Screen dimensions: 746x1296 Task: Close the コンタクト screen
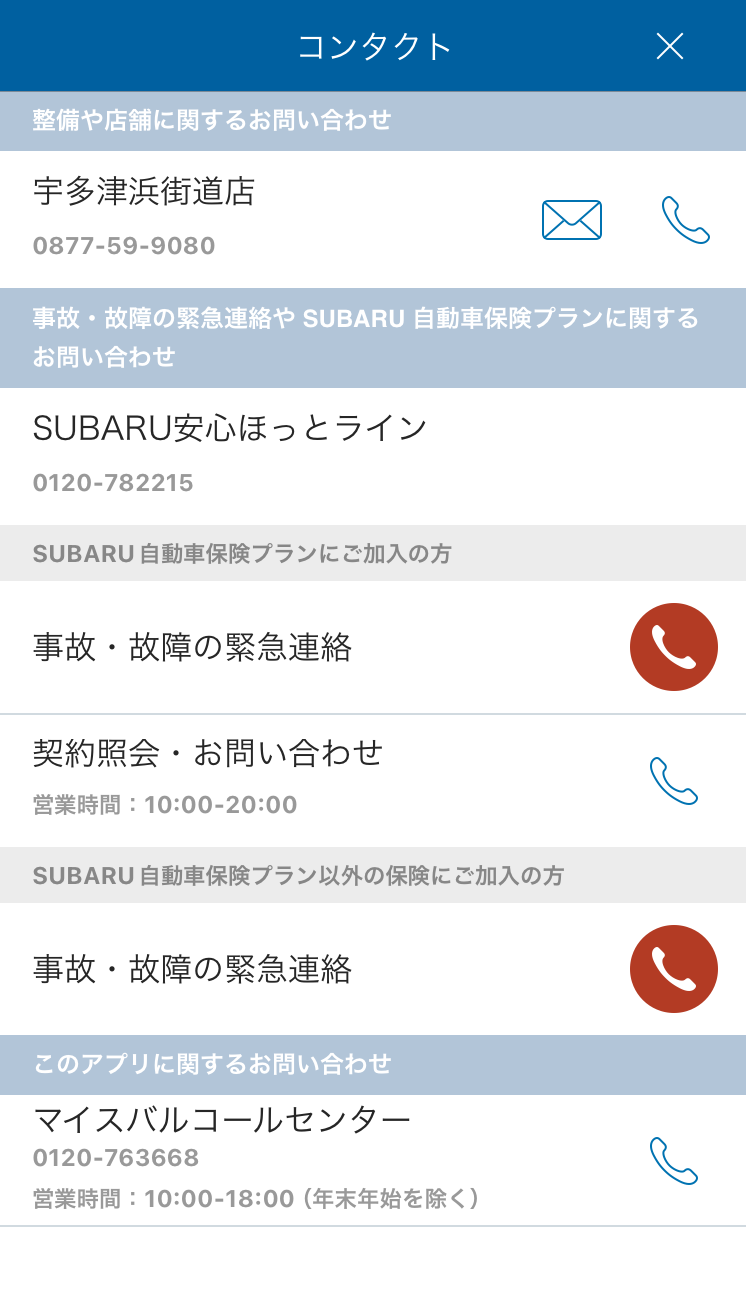click(669, 46)
